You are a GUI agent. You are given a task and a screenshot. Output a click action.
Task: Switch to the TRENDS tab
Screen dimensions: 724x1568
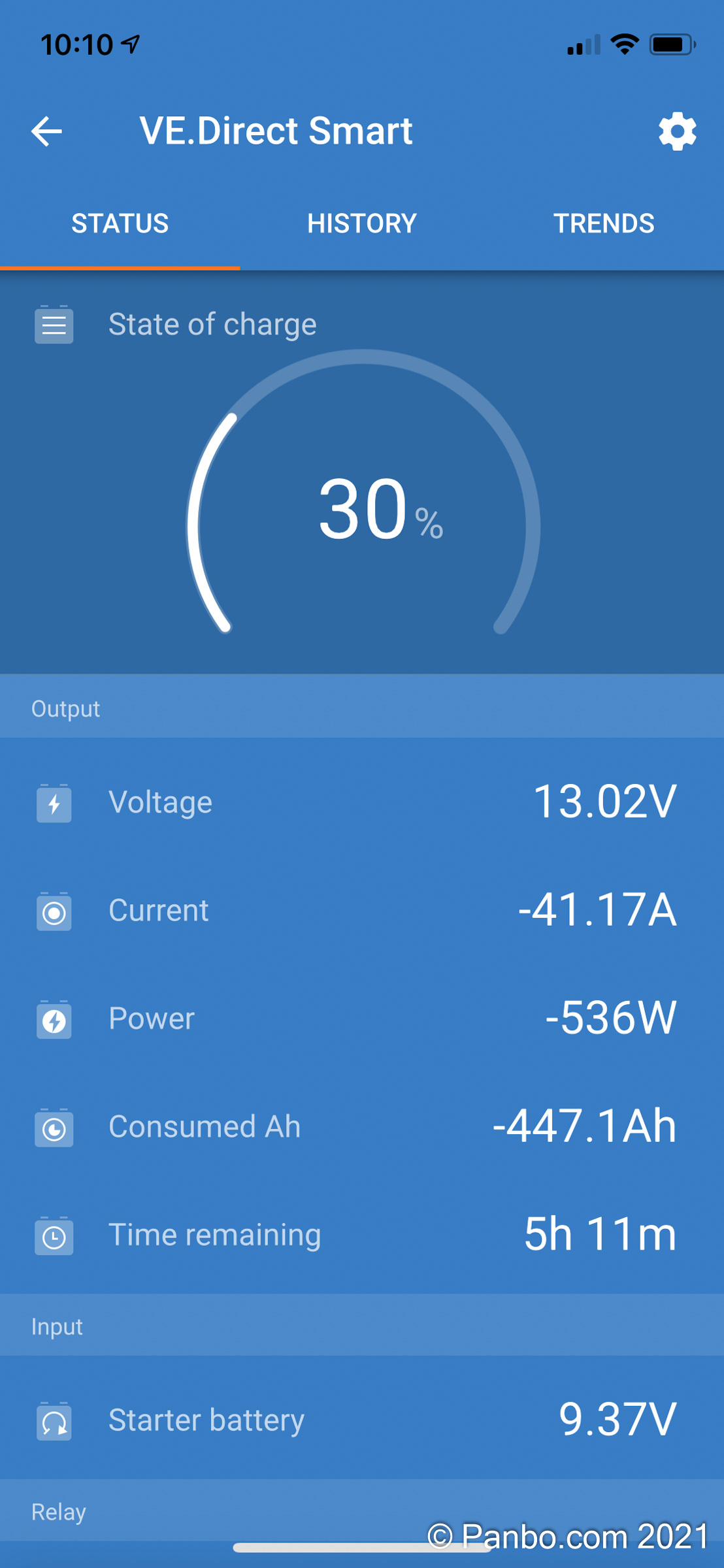coord(604,223)
